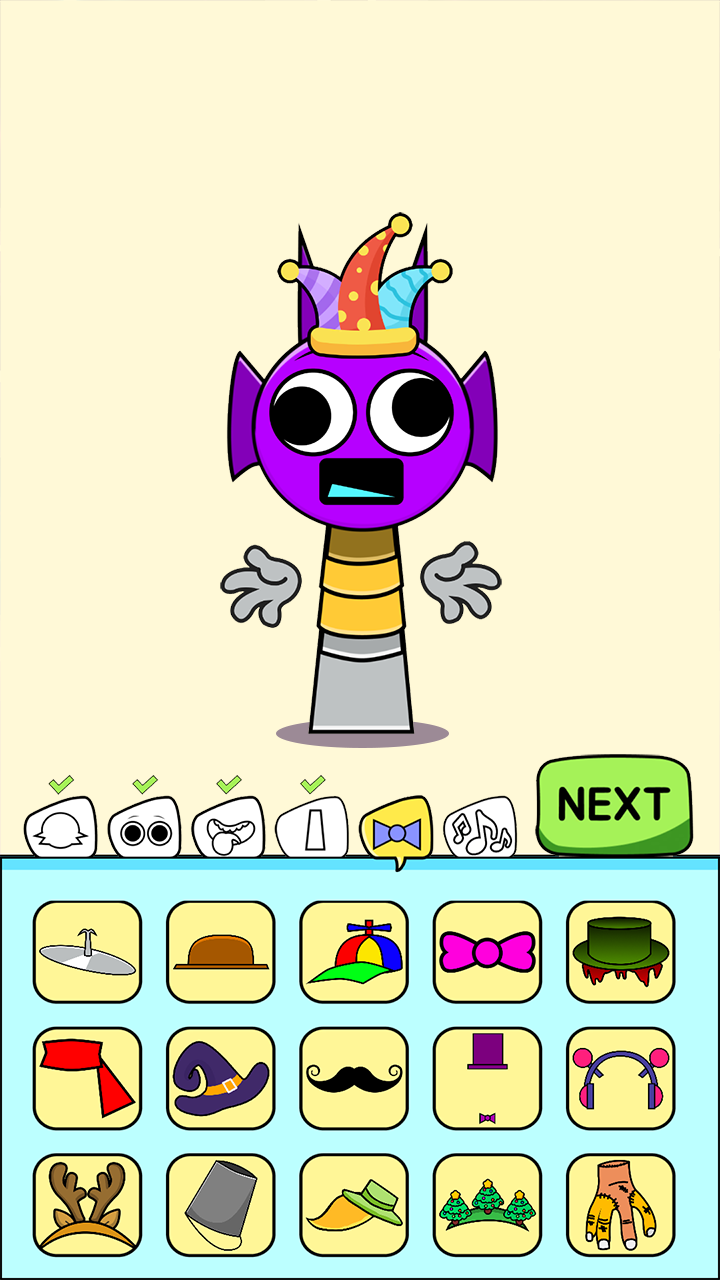Choose the colorful propeller cap
The image size is (720, 1280).
[354, 952]
